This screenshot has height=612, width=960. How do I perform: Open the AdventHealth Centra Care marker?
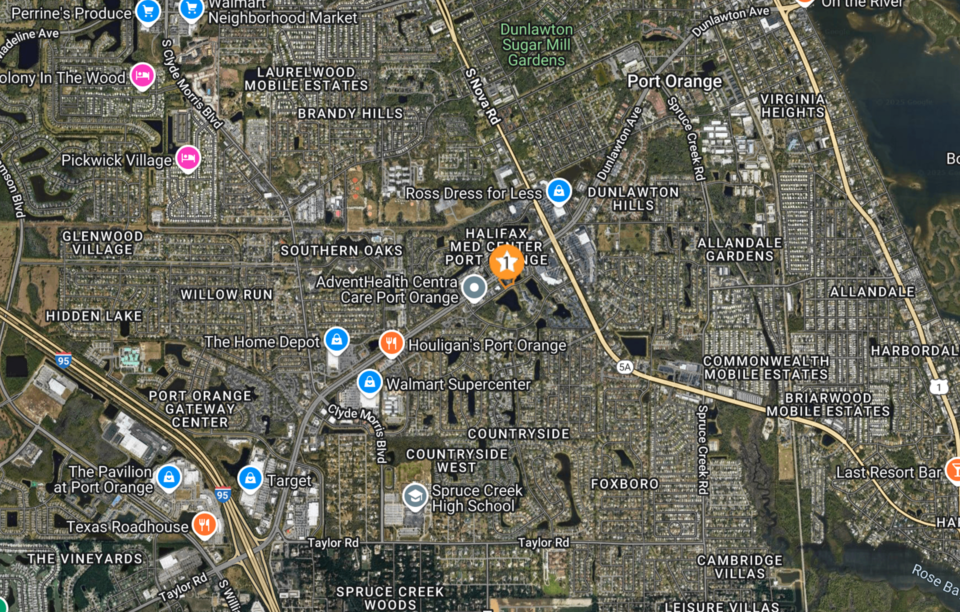pos(475,289)
